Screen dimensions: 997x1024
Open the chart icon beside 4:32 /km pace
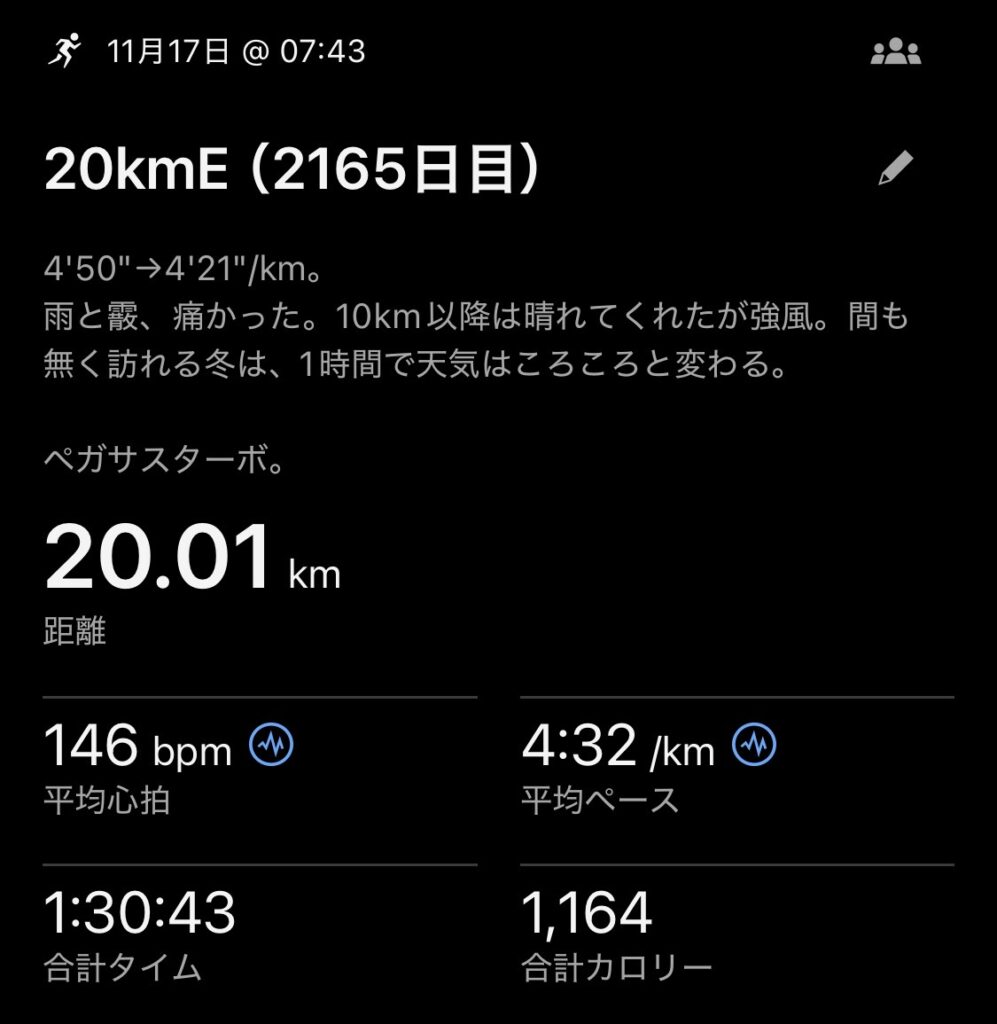point(755,745)
